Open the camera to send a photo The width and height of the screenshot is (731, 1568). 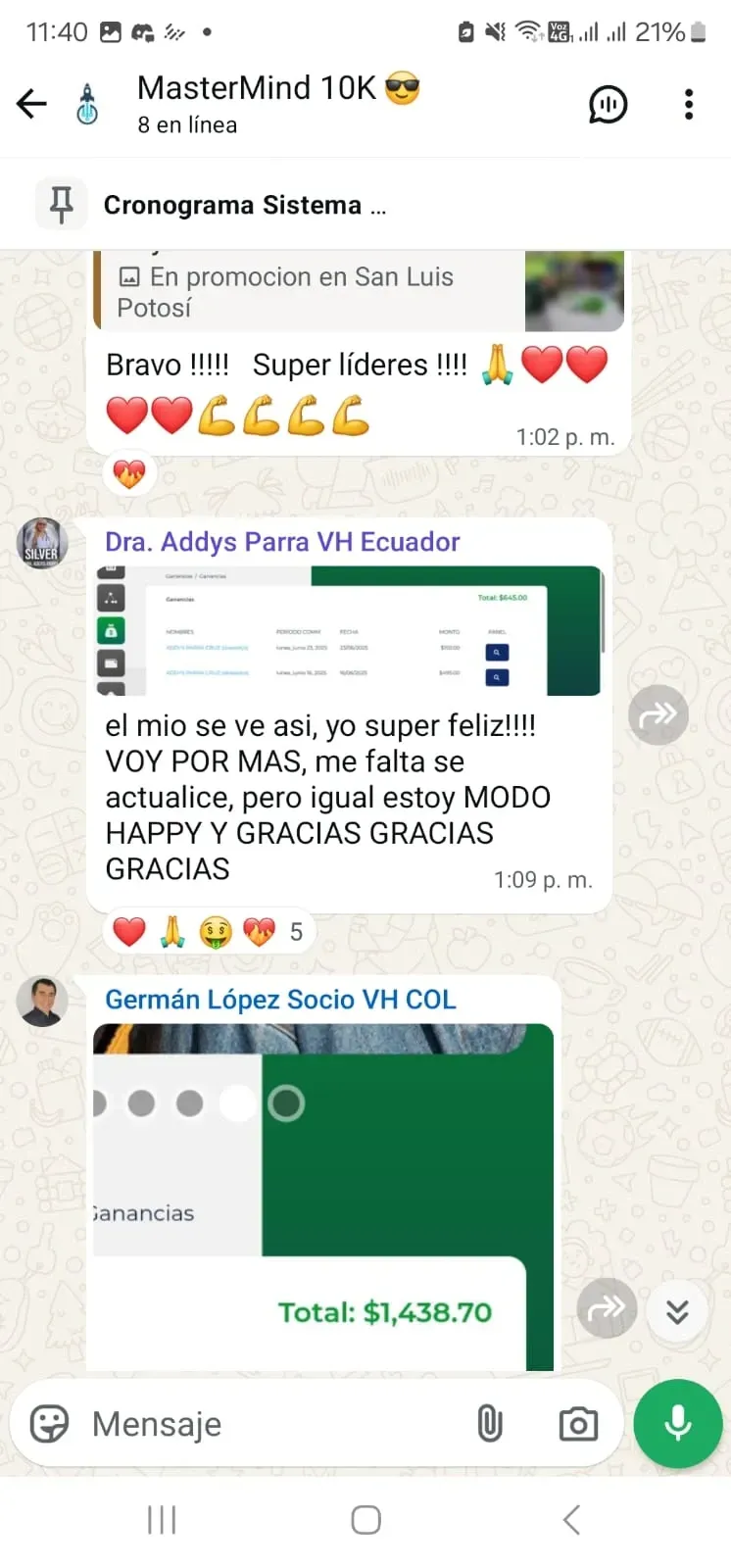point(578,1424)
